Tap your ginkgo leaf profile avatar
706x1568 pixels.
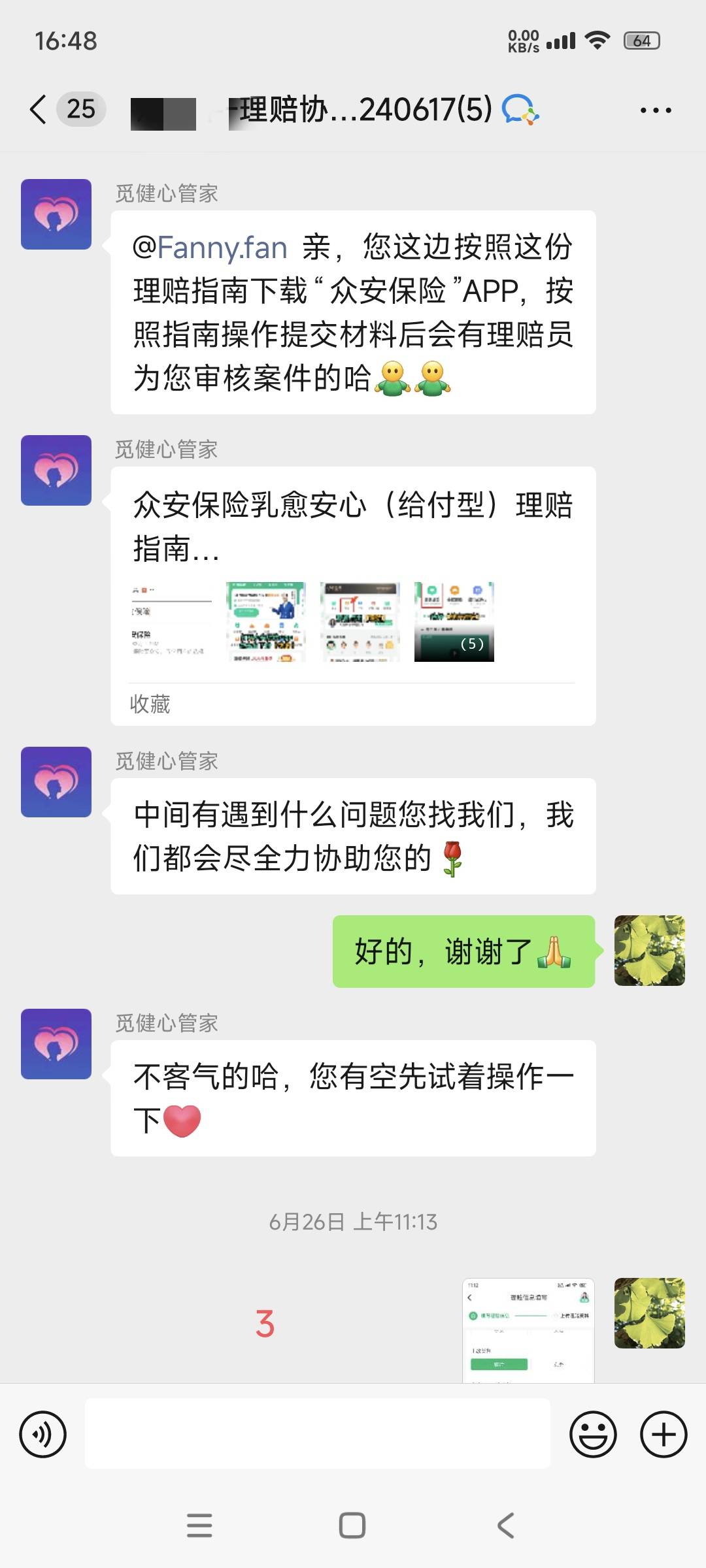click(x=650, y=952)
